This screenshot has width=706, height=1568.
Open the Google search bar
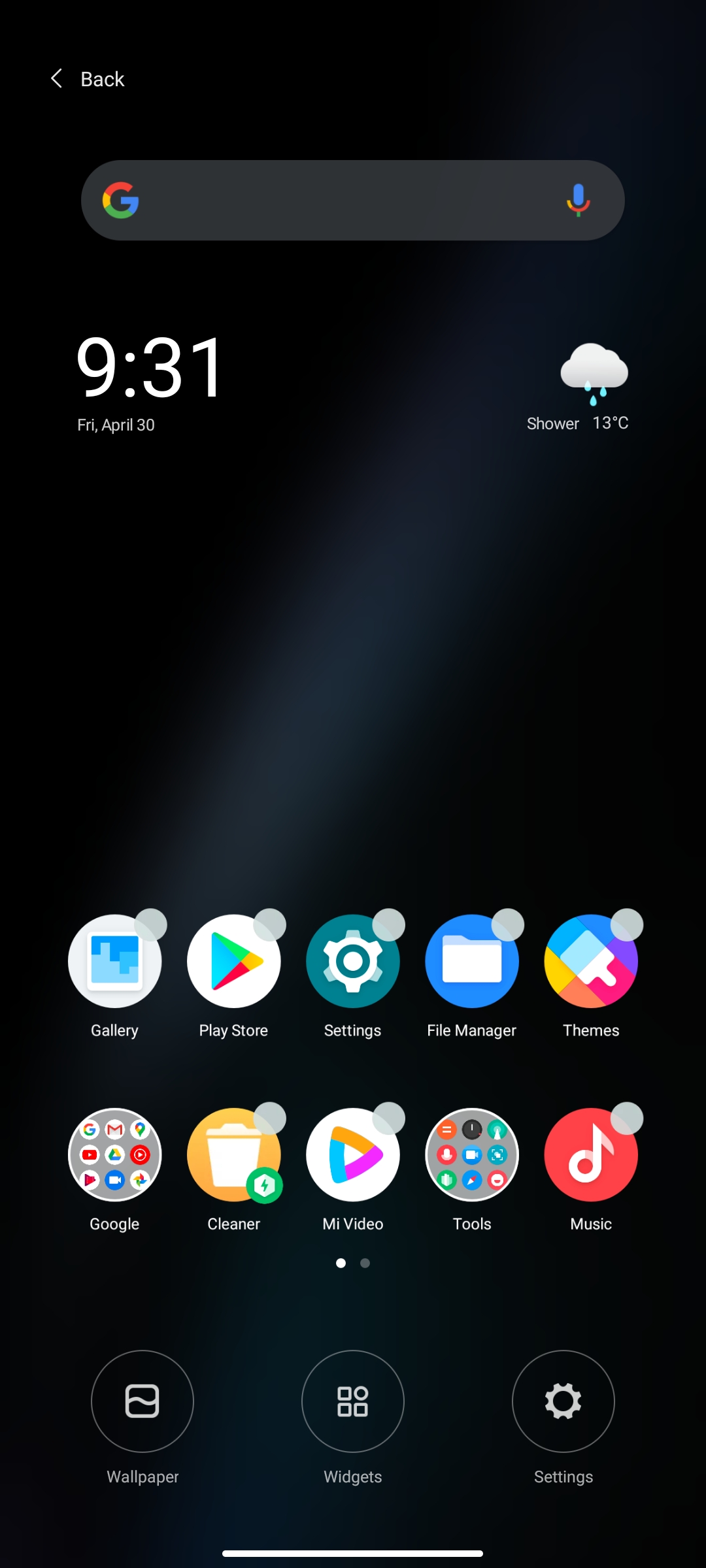pos(340,200)
